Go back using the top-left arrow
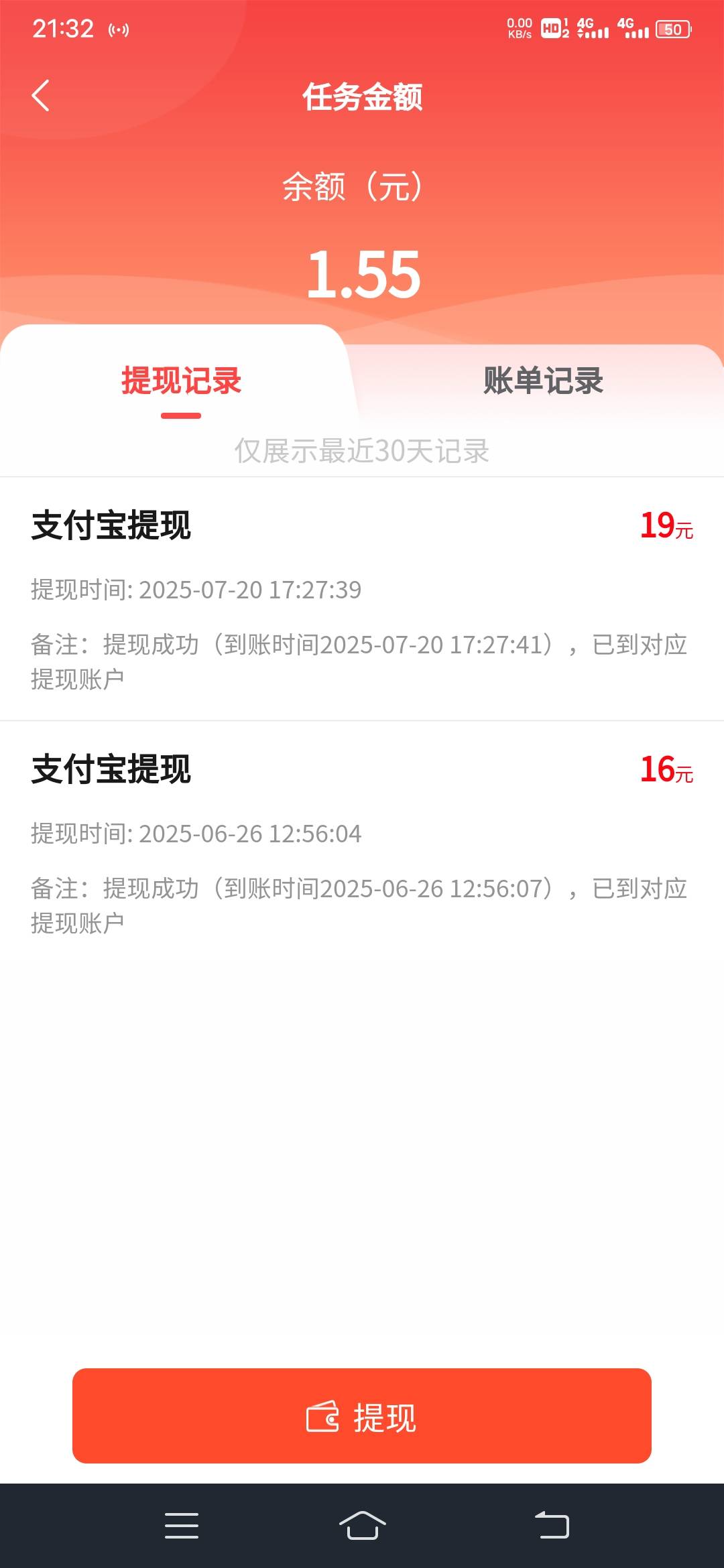The width and height of the screenshot is (724, 1568). click(41, 96)
